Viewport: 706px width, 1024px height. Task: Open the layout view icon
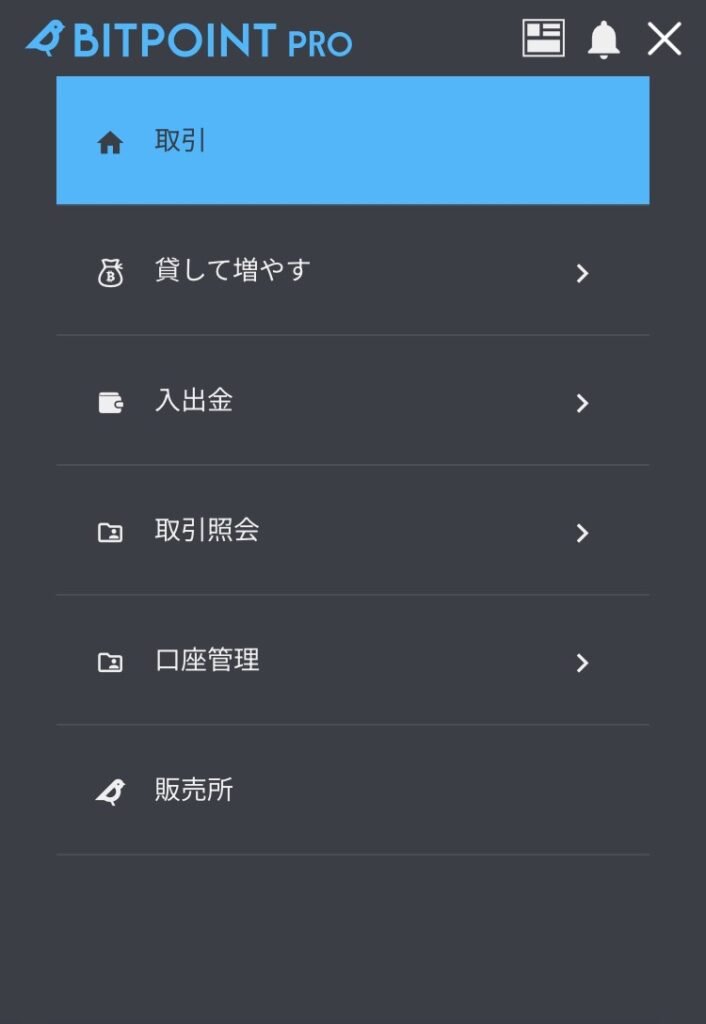tap(543, 39)
